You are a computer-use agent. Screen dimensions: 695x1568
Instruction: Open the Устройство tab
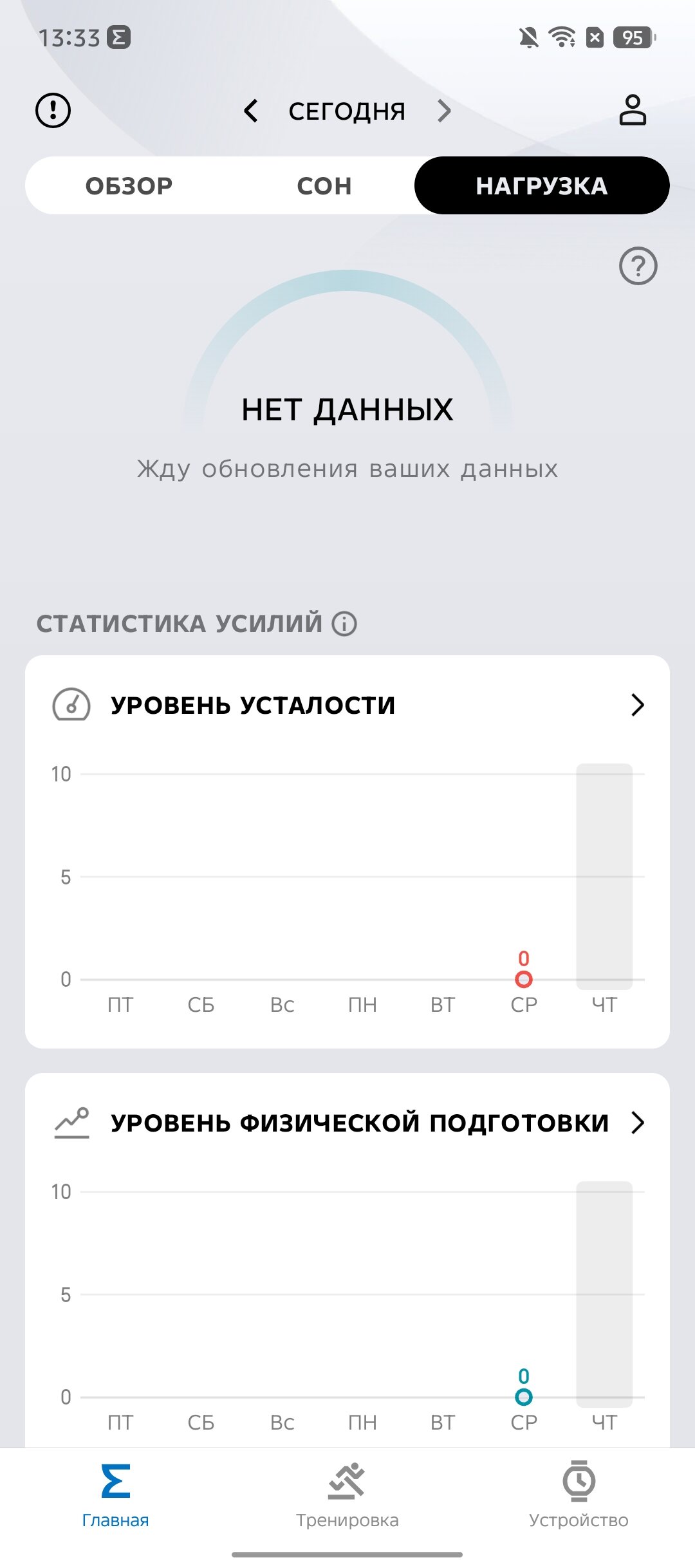pyautogui.click(x=579, y=1496)
